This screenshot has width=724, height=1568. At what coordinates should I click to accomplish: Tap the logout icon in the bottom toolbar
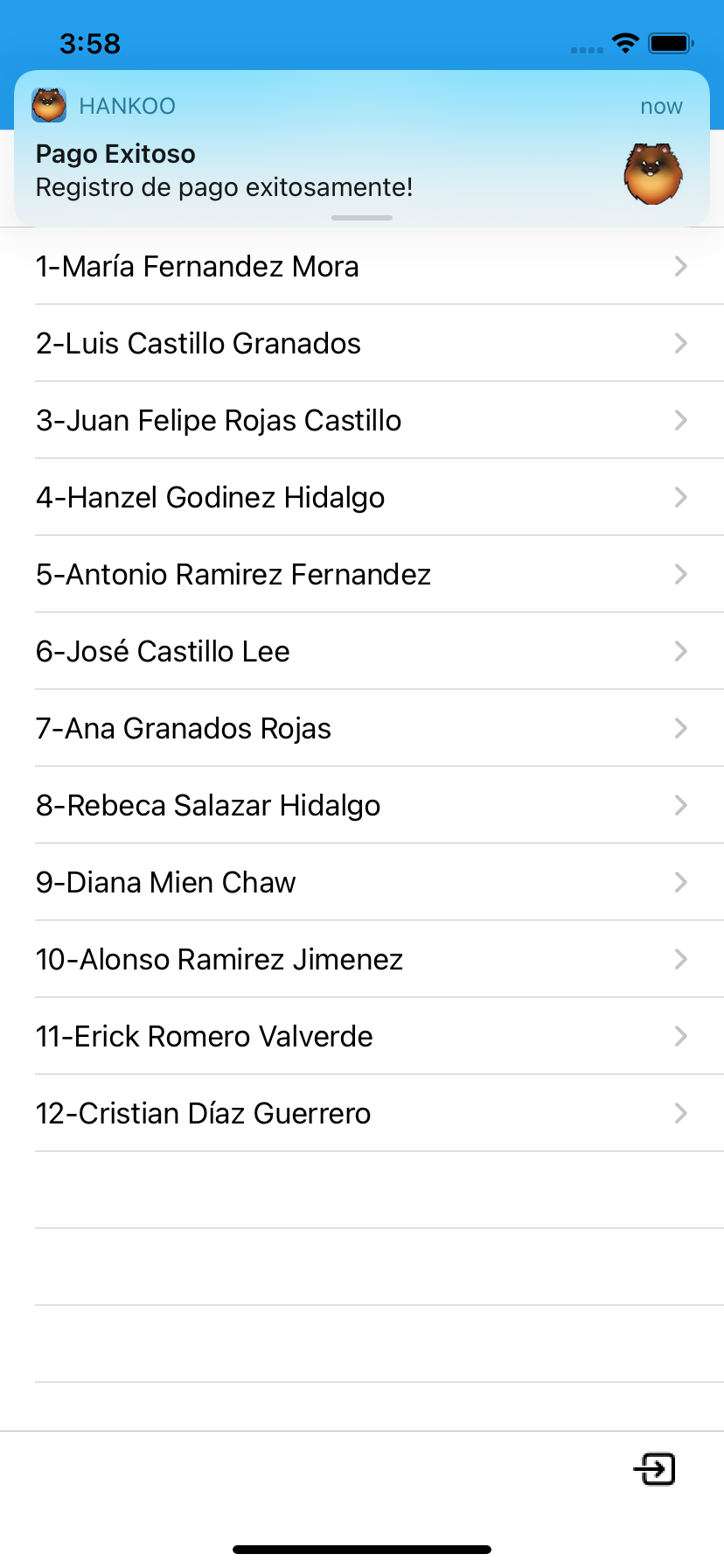655,1469
